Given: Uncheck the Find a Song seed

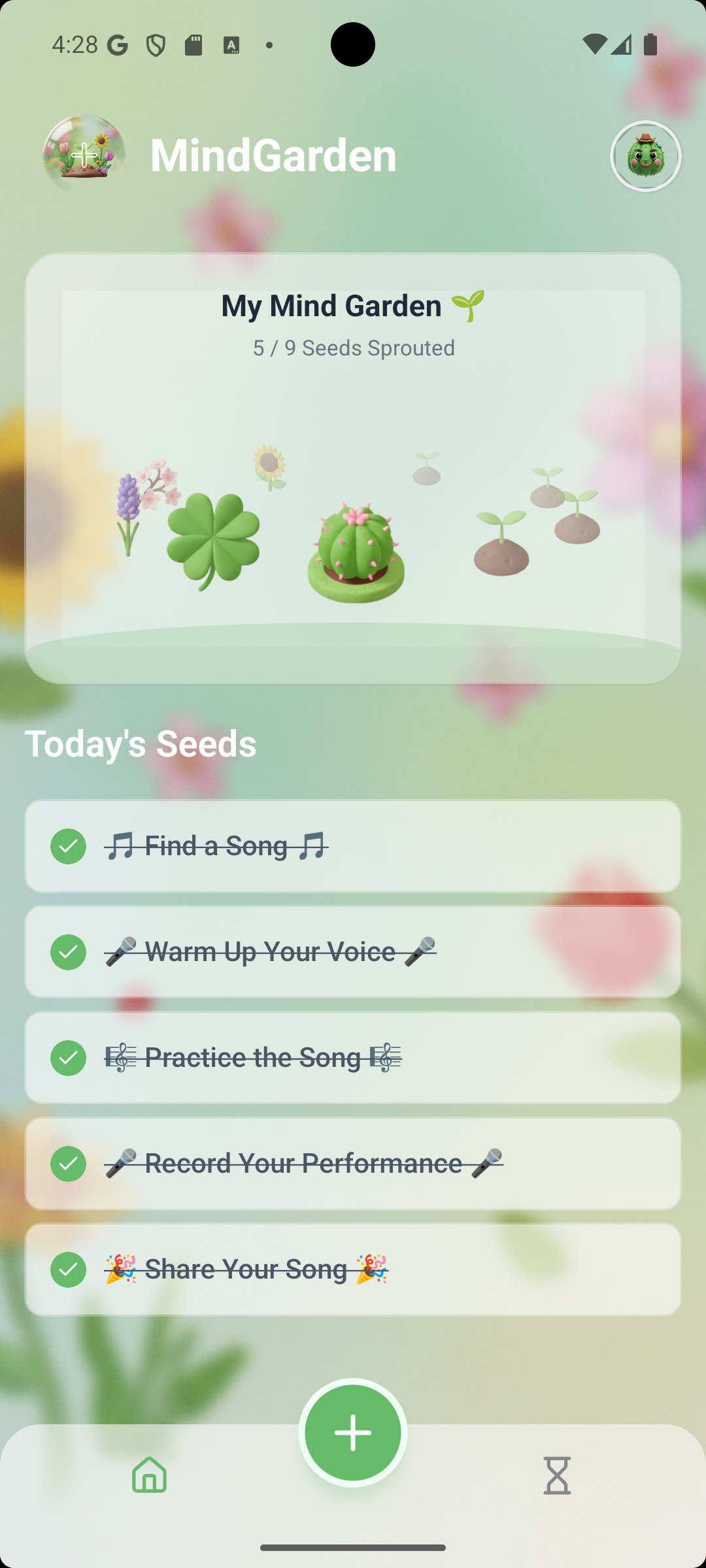Looking at the screenshot, I should [x=69, y=846].
